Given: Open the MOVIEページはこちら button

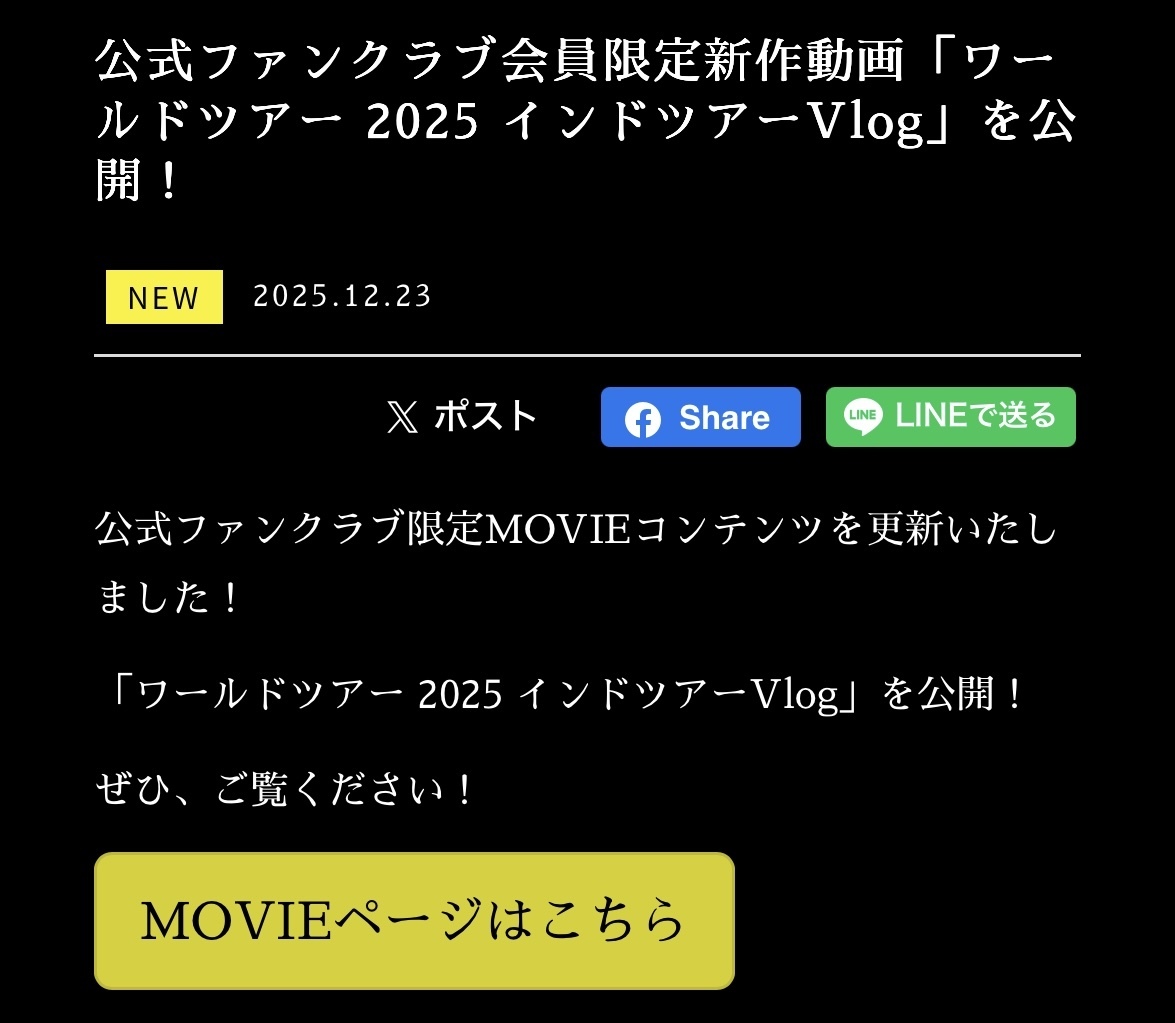Looking at the screenshot, I should pos(414,921).
